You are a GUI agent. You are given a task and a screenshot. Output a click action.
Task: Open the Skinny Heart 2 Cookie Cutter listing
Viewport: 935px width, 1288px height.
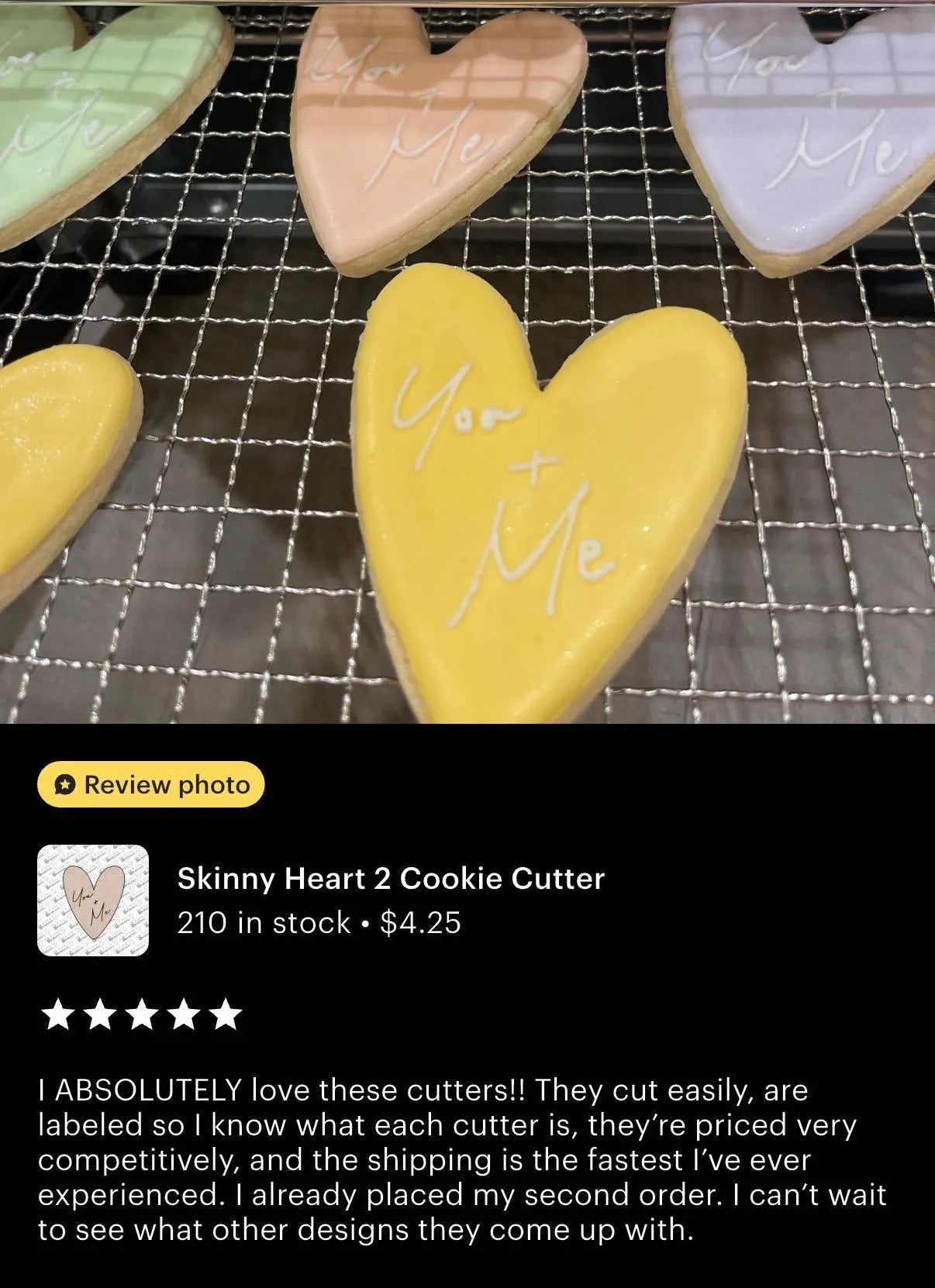[x=390, y=879]
